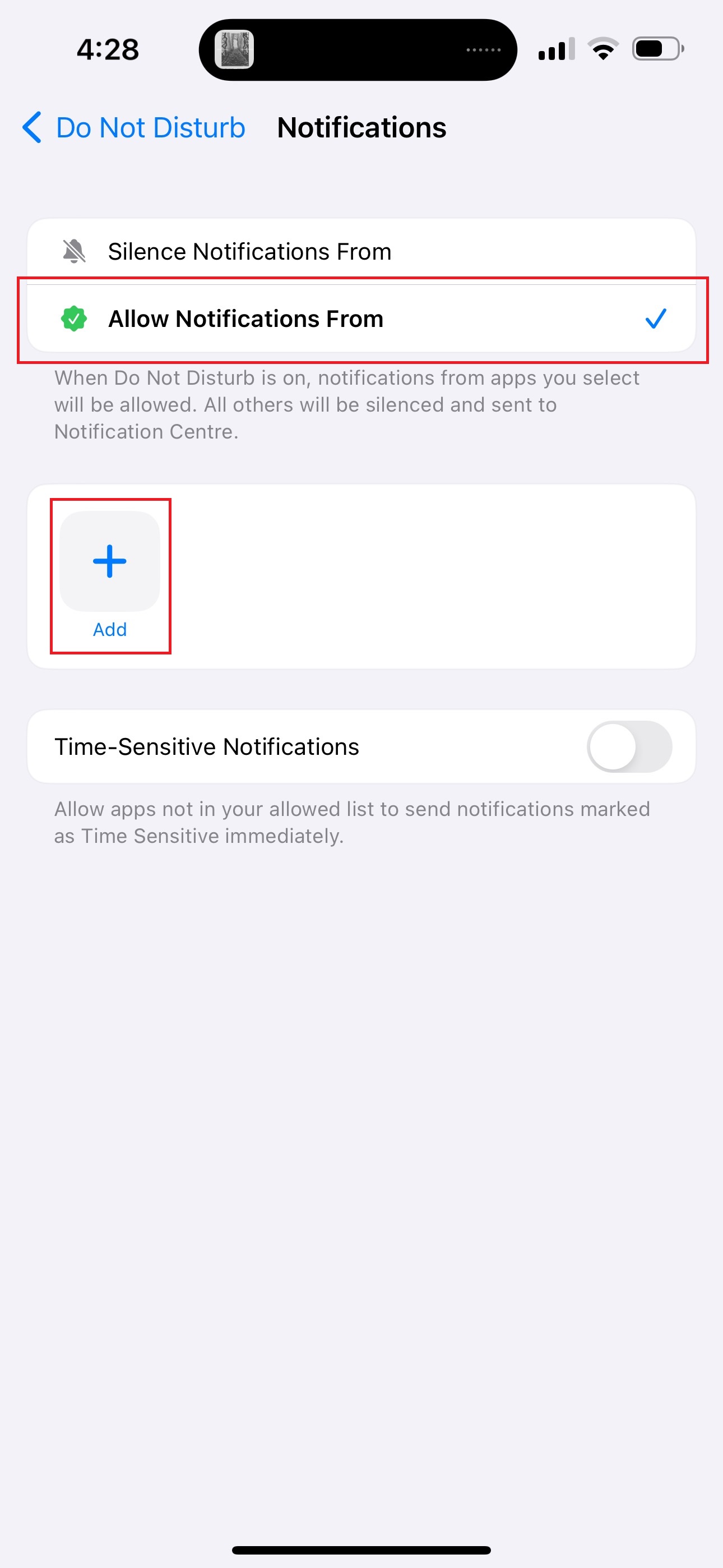Go back to Do Not Disturb

(134, 128)
